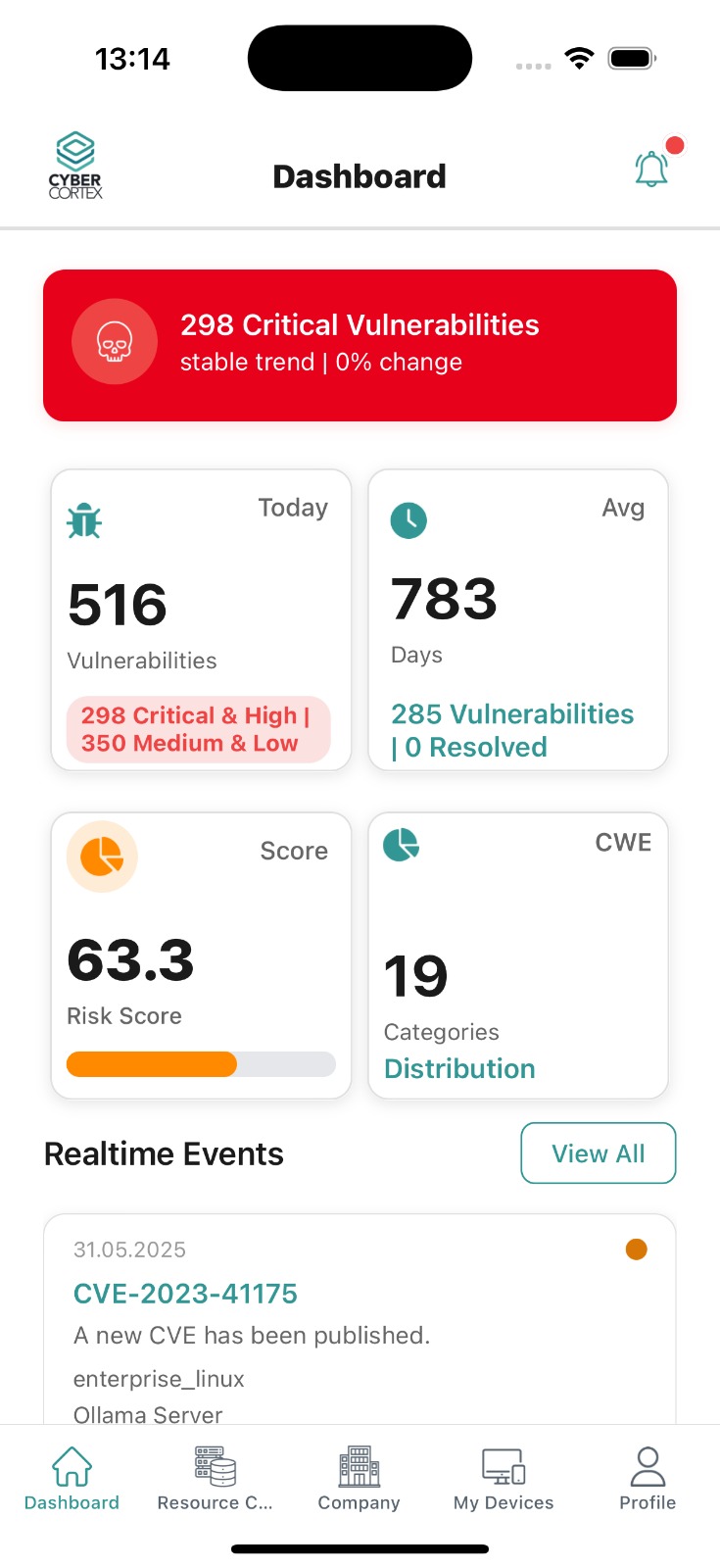Switch to the Dashboard tab
Screen dimensions: 720x1568
(x=71, y=1480)
